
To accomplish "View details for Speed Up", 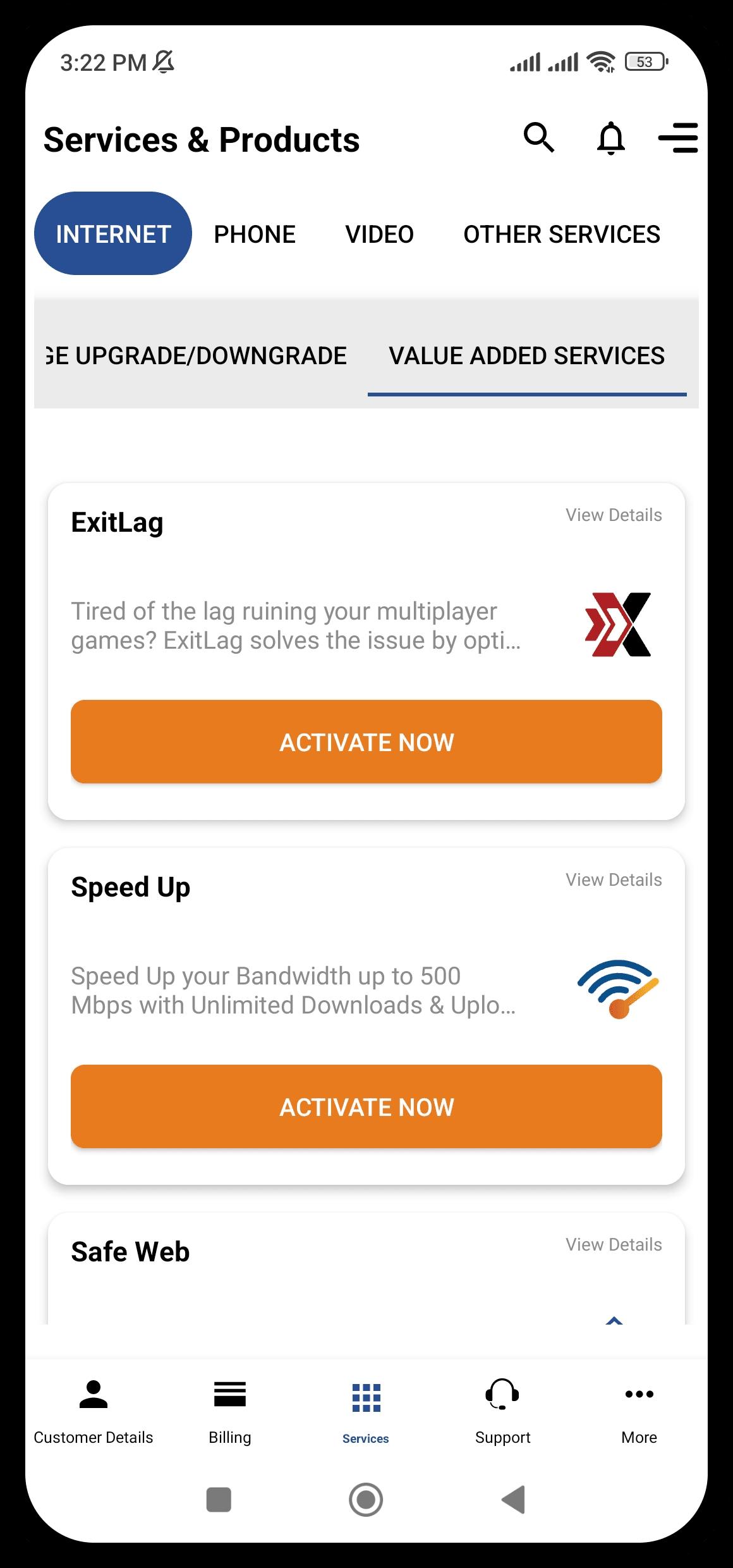I will pos(614,880).
